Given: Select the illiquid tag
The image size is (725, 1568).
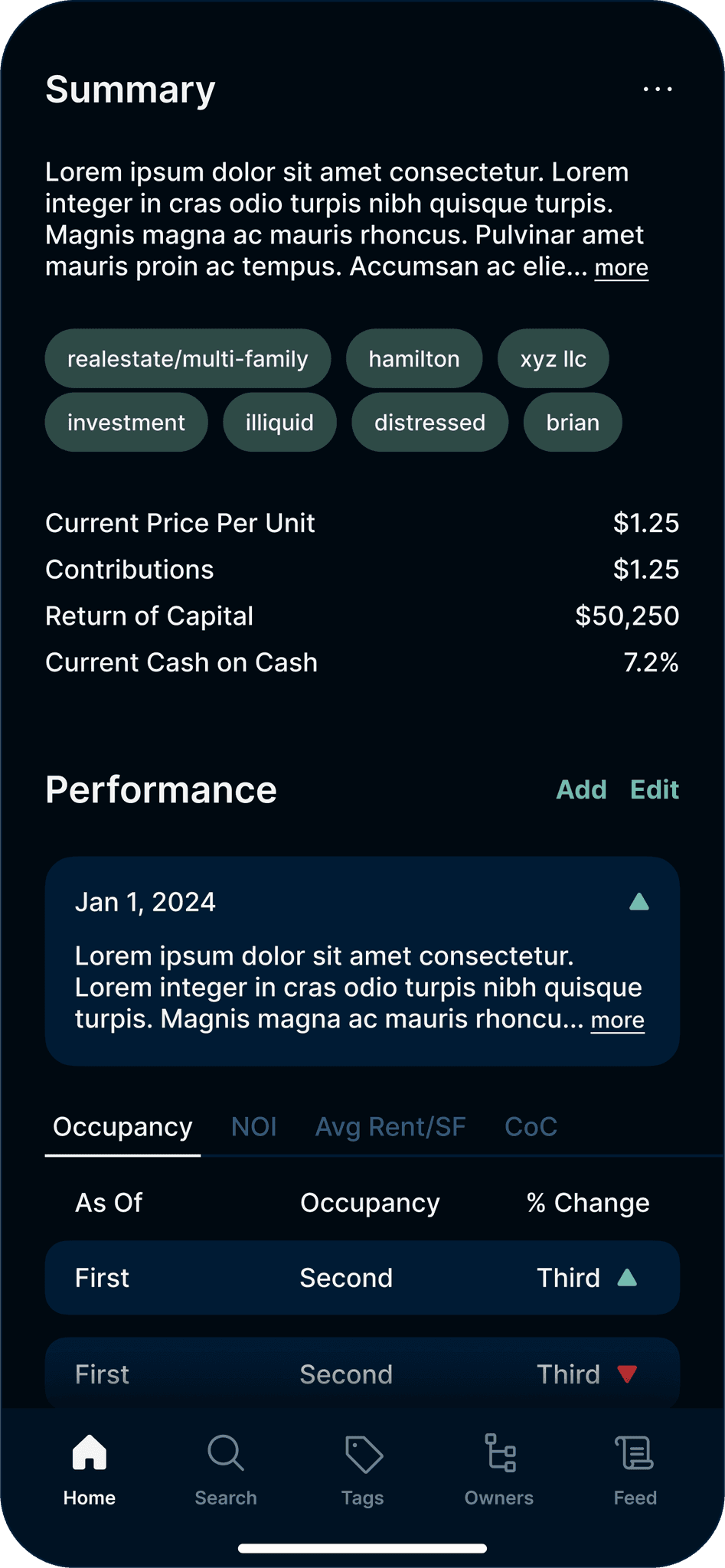Looking at the screenshot, I should (279, 422).
